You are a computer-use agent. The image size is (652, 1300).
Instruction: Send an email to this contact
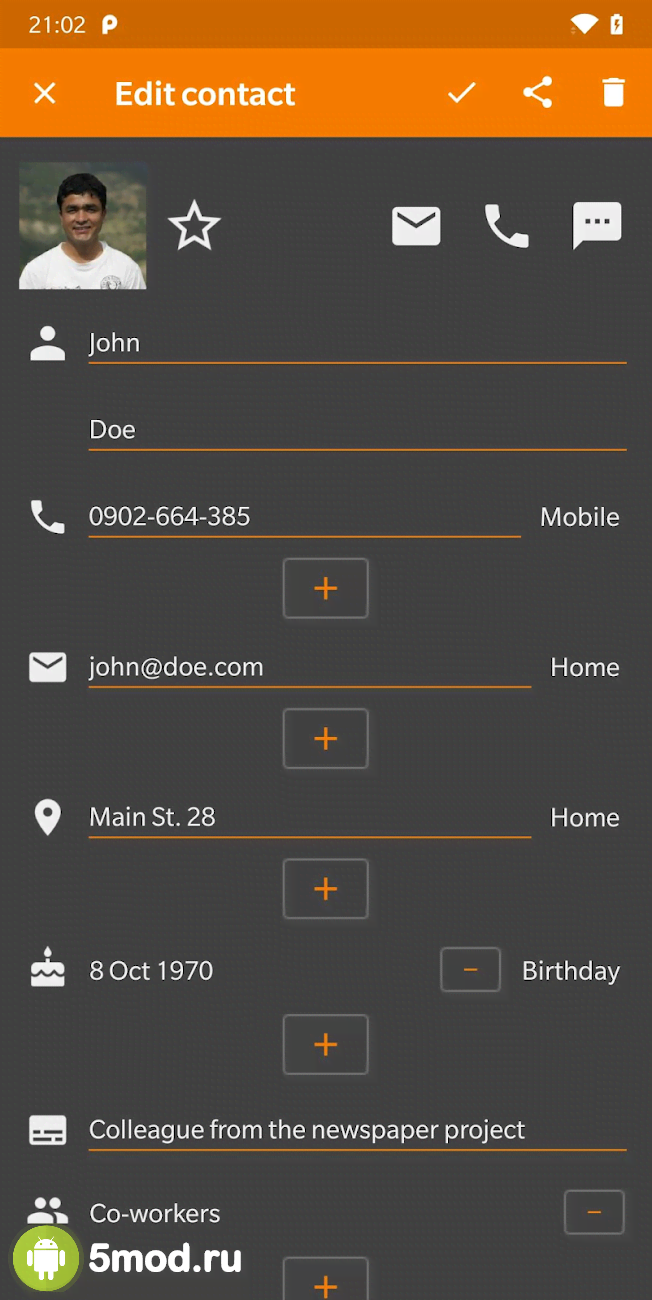[x=416, y=226]
